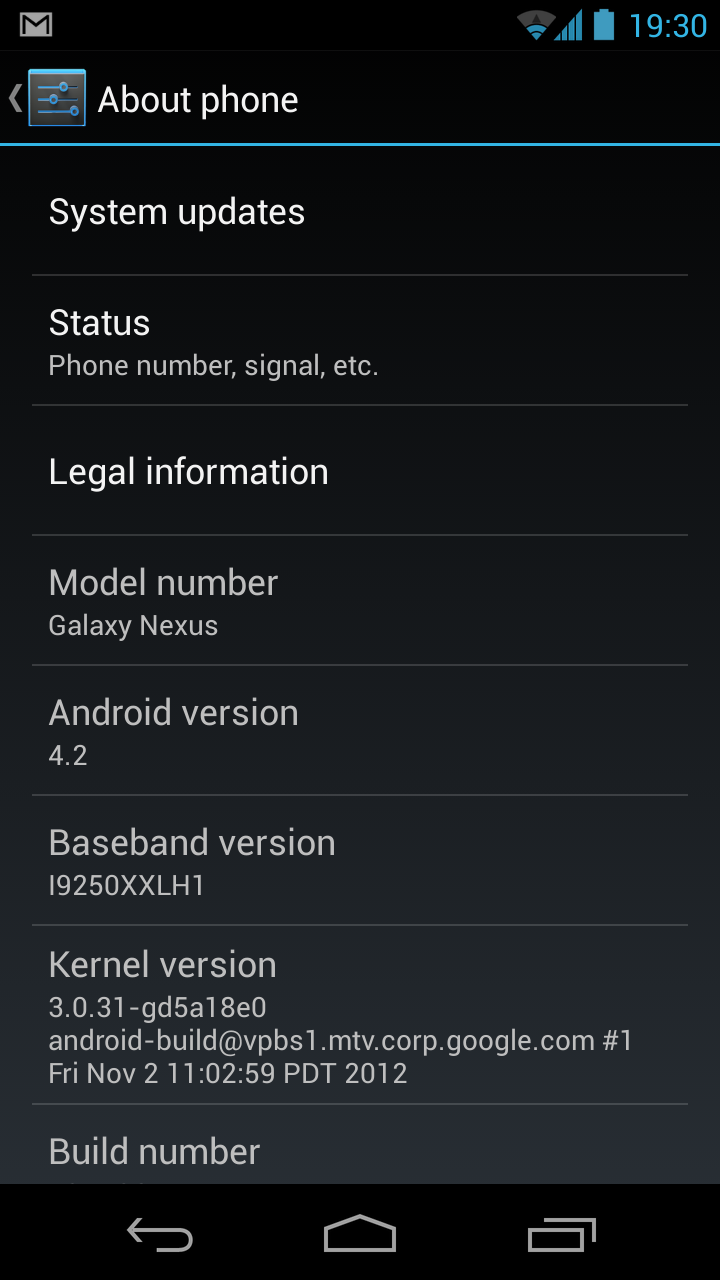Tap the system back button
The height and width of the screenshot is (1280, 720).
160,1234
